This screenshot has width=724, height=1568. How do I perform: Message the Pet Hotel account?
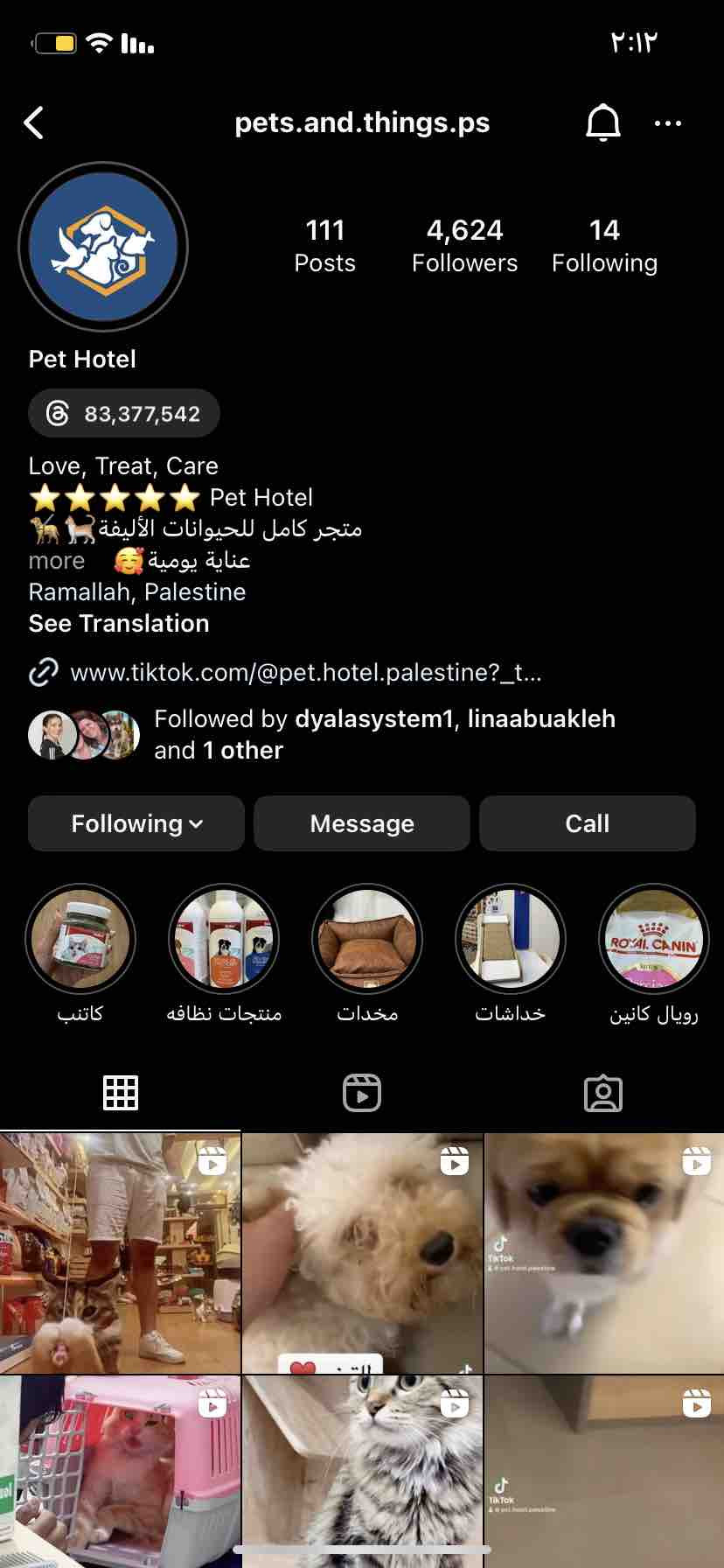tap(362, 823)
